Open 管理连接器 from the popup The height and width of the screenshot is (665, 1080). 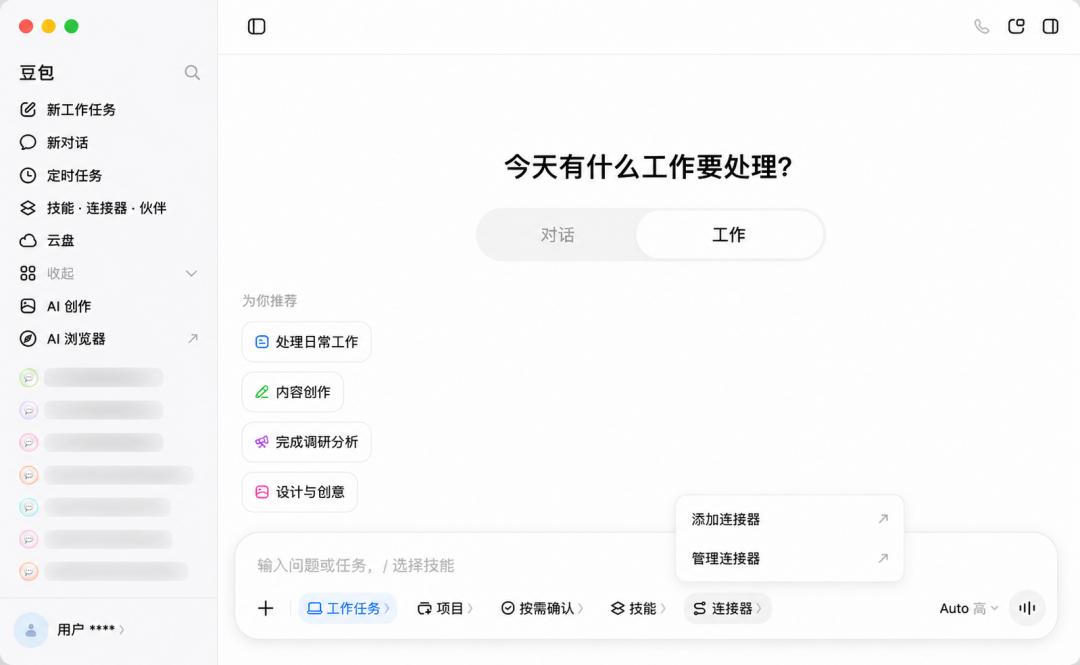(789, 558)
